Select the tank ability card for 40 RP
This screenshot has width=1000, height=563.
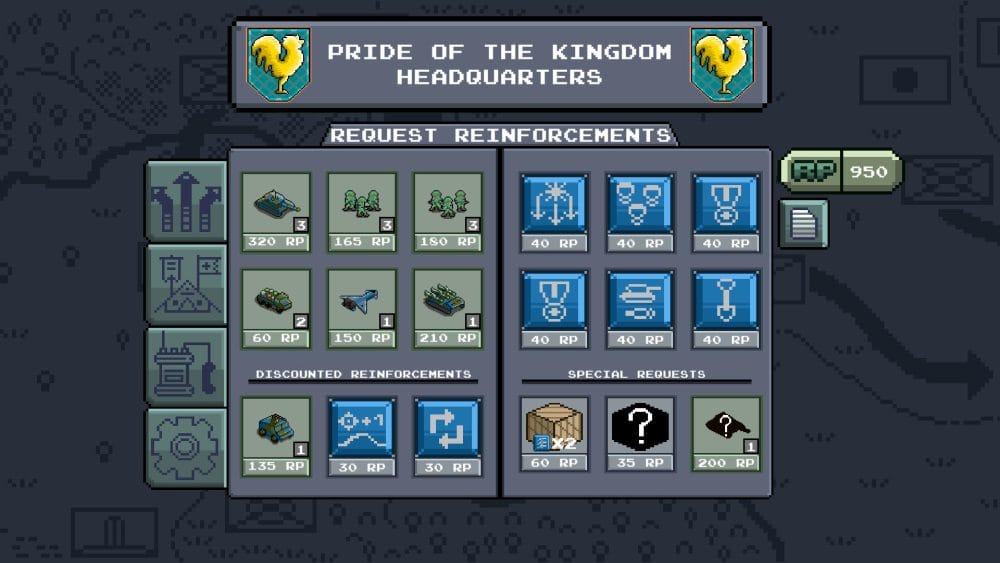click(x=640, y=302)
